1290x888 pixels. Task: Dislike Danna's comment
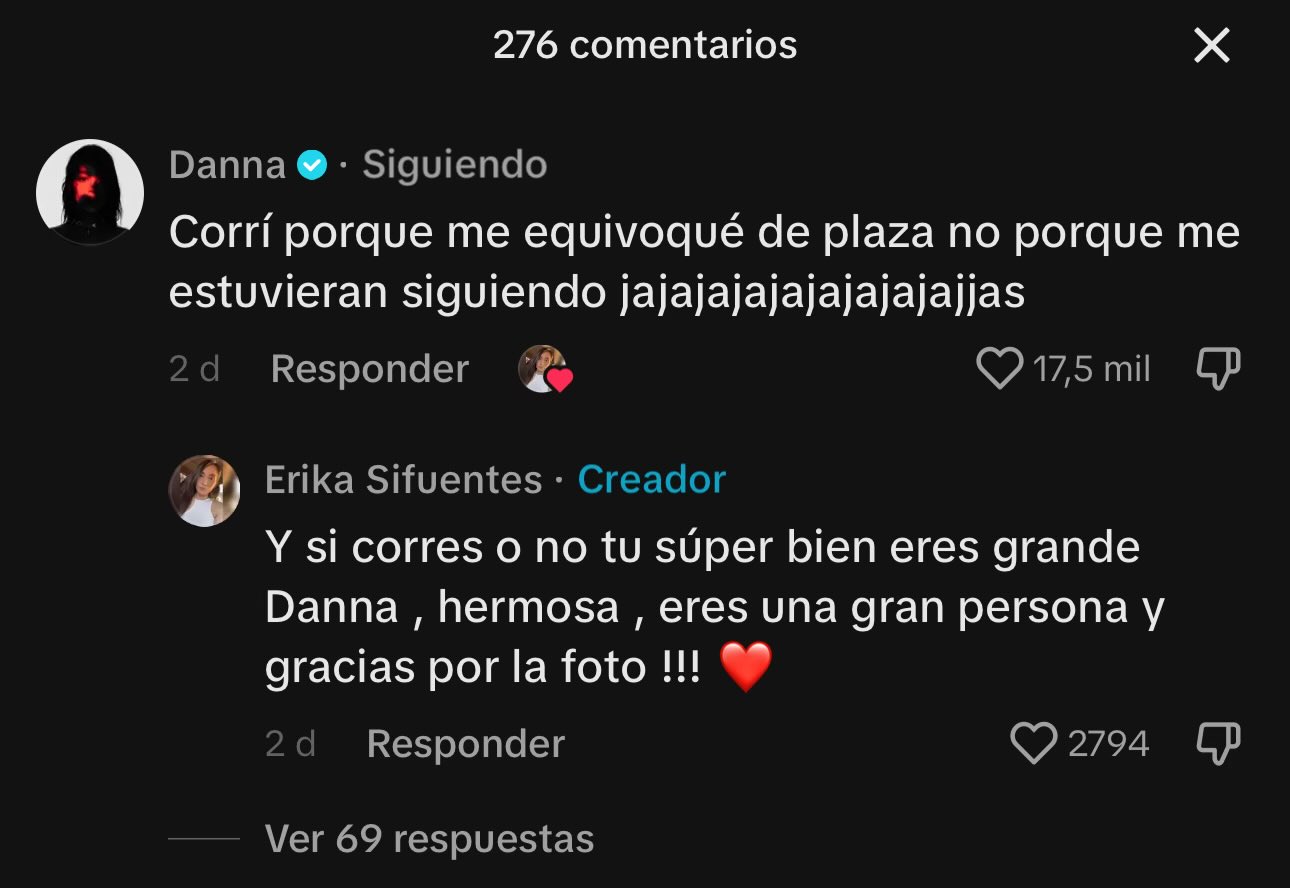pyautogui.click(x=1218, y=369)
